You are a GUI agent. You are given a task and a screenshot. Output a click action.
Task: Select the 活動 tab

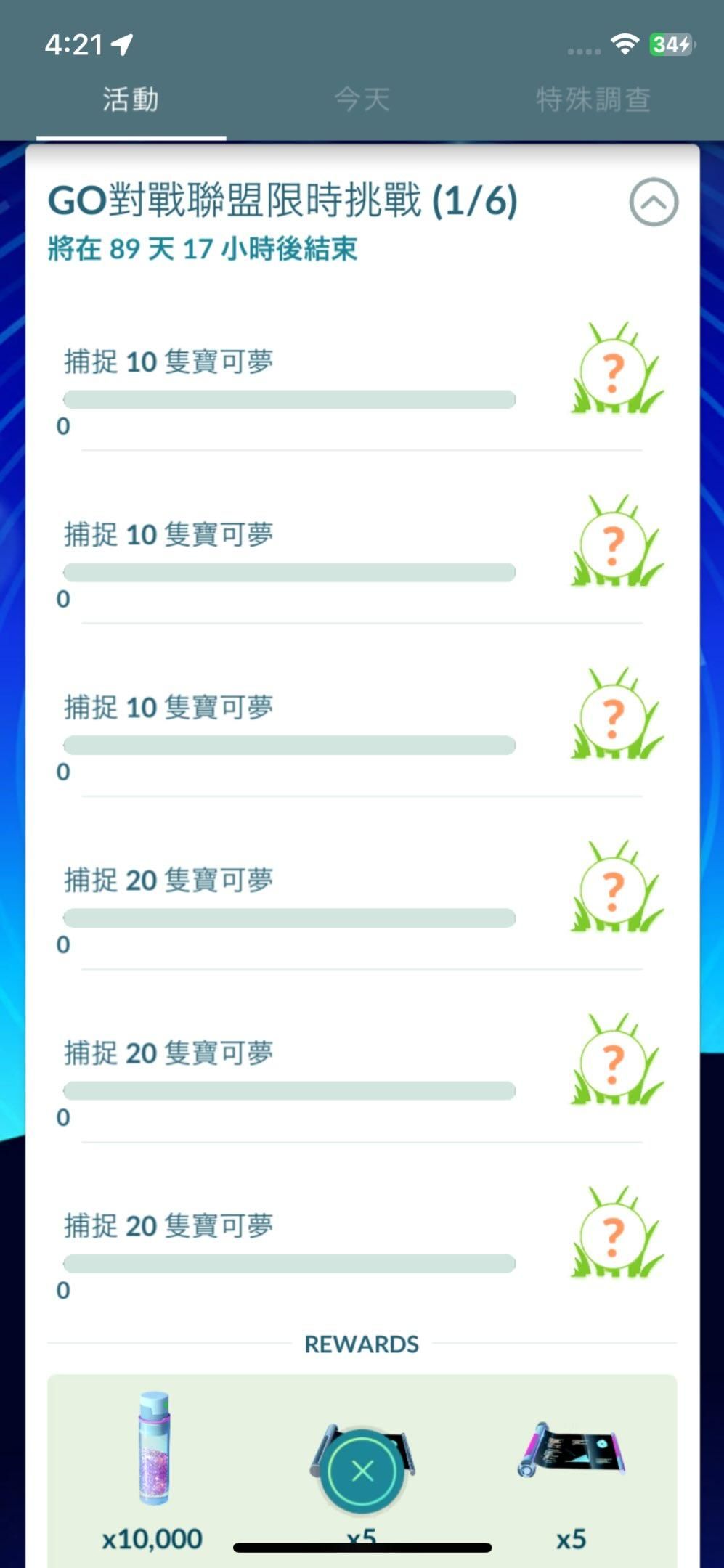[x=131, y=99]
